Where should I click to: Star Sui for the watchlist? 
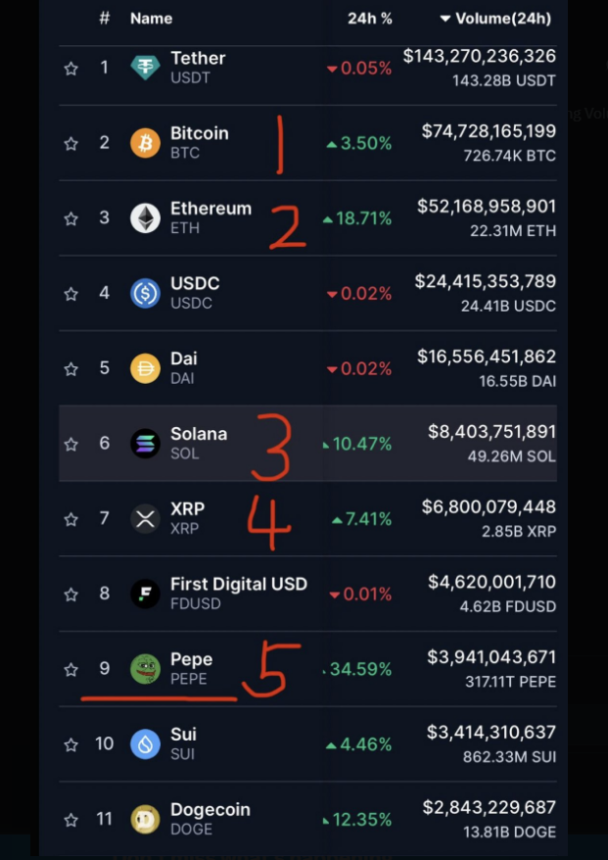[x=71, y=744]
